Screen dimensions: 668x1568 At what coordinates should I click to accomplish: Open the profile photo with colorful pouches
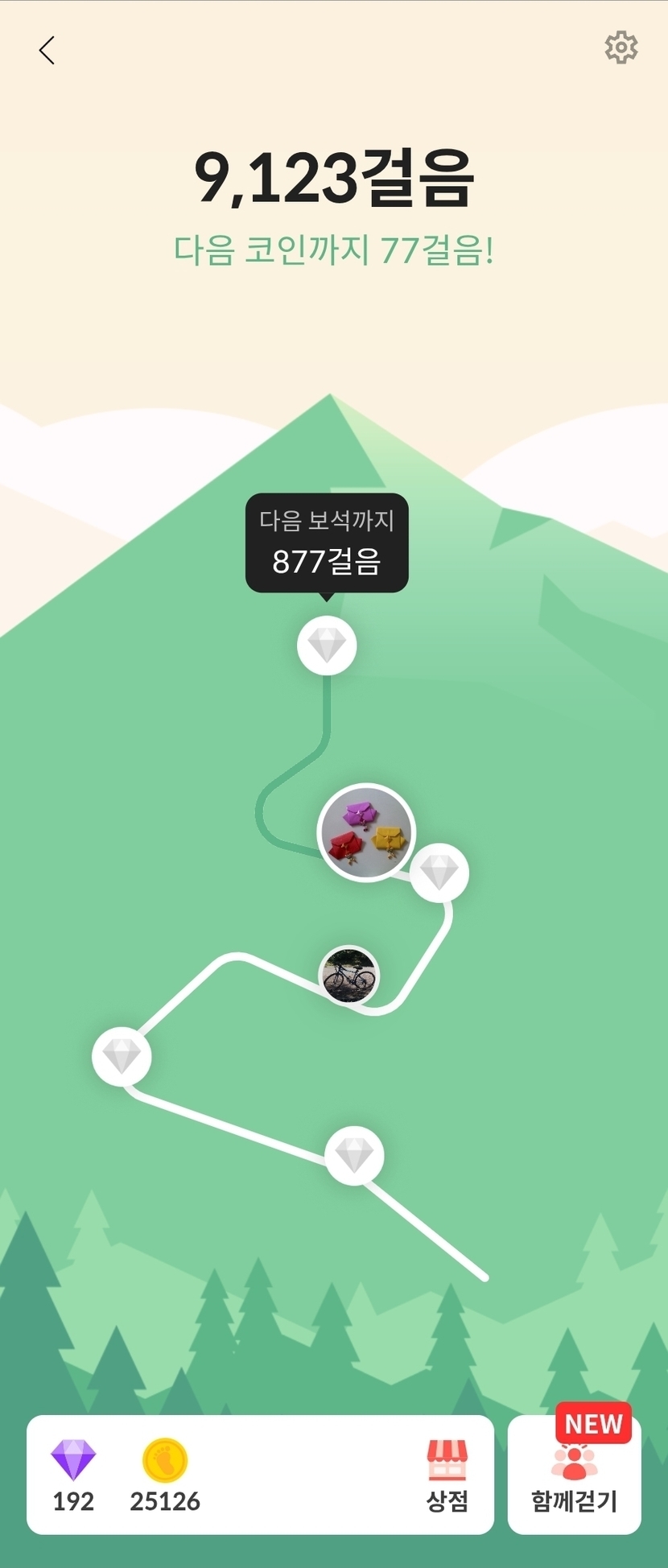click(366, 832)
